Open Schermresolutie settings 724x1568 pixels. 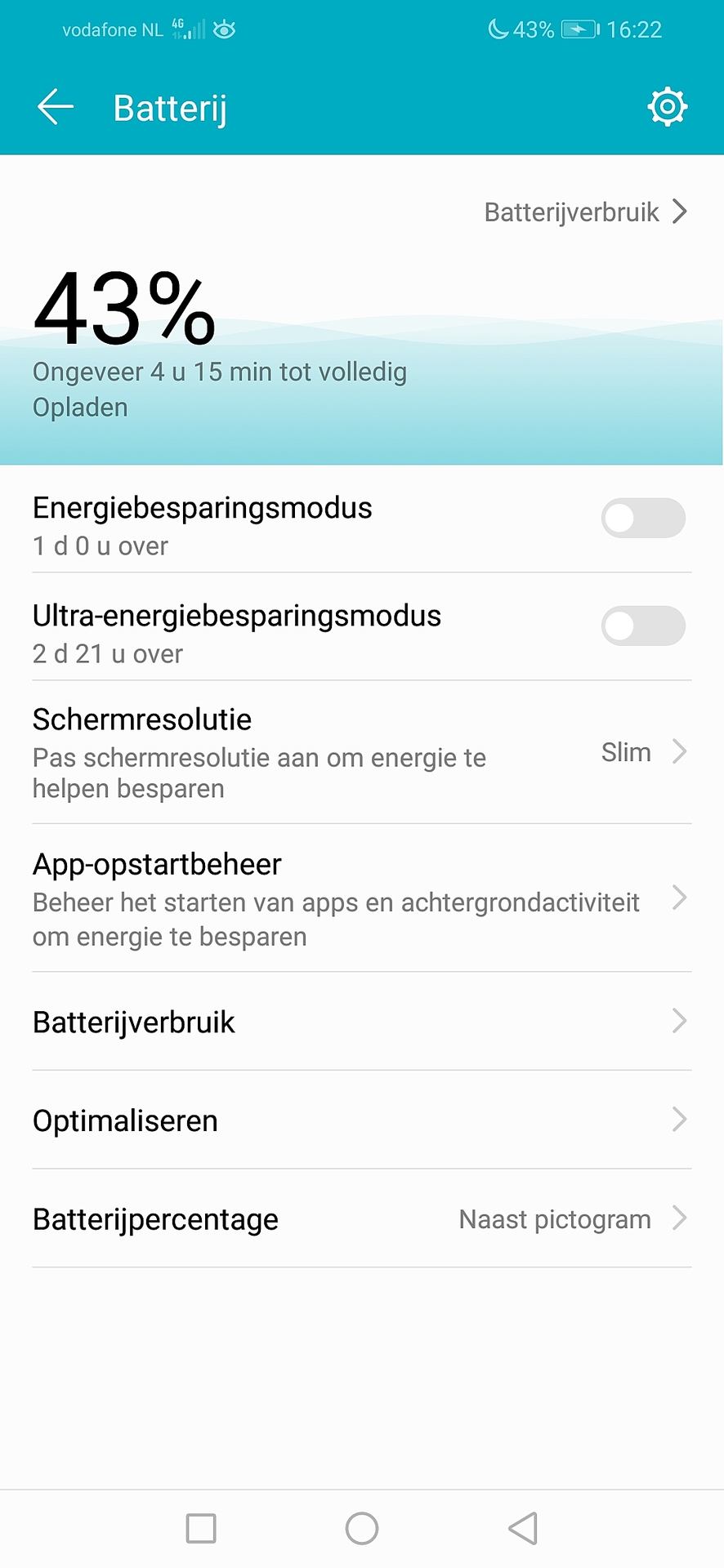(x=362, y=752)
